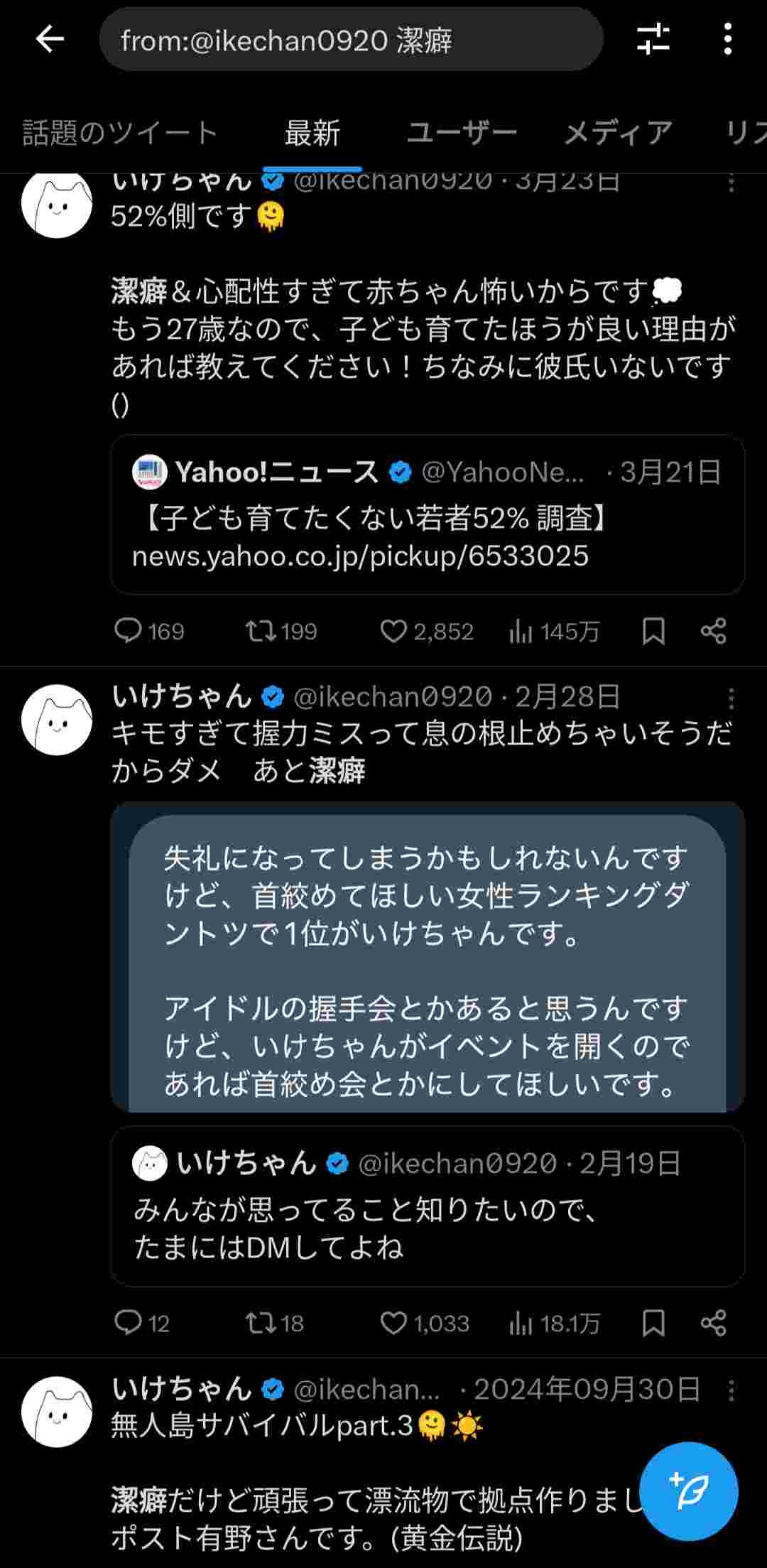767x1568 pixels.
Task: Open the top-bar overflow menu
Action: [727, 39]
